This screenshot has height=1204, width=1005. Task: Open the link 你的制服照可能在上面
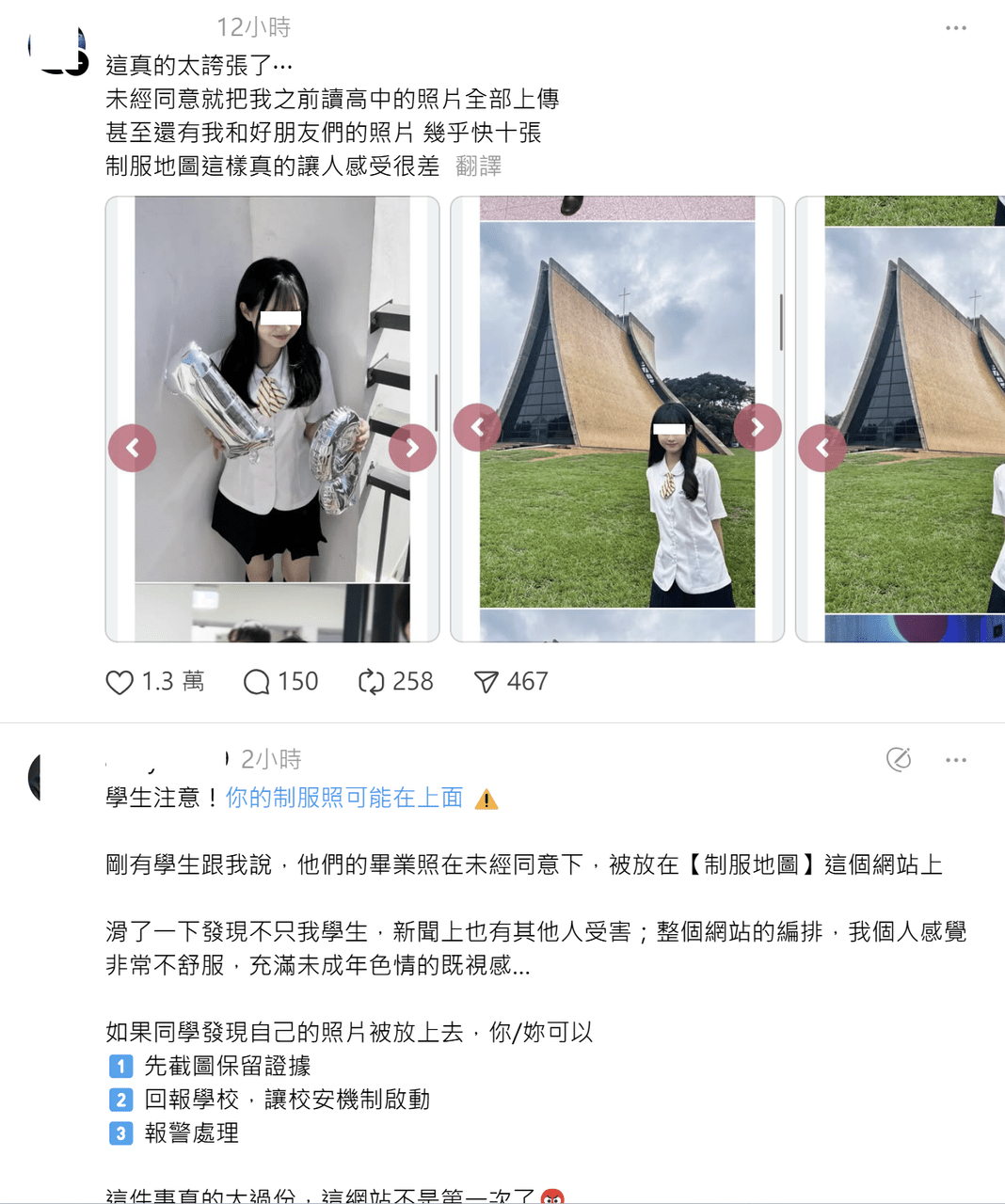pyautogui.click(x=344, y=798)
